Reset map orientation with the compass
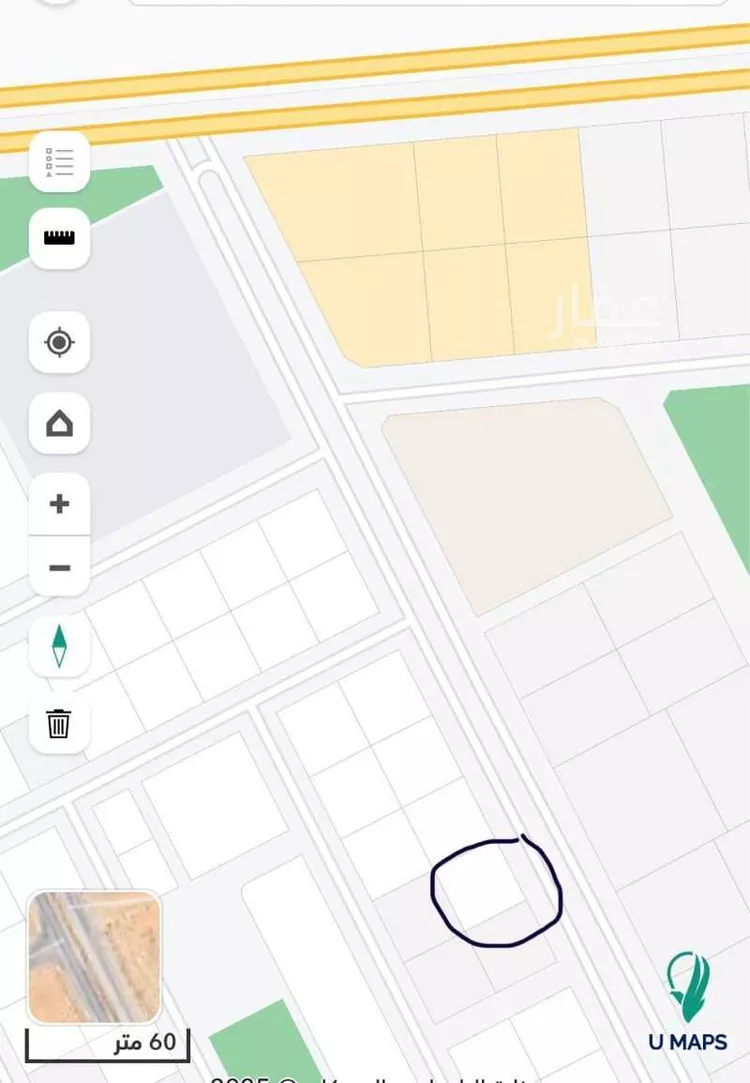Viewport: 750px width, 1083px height. click(x=59, y=646)
